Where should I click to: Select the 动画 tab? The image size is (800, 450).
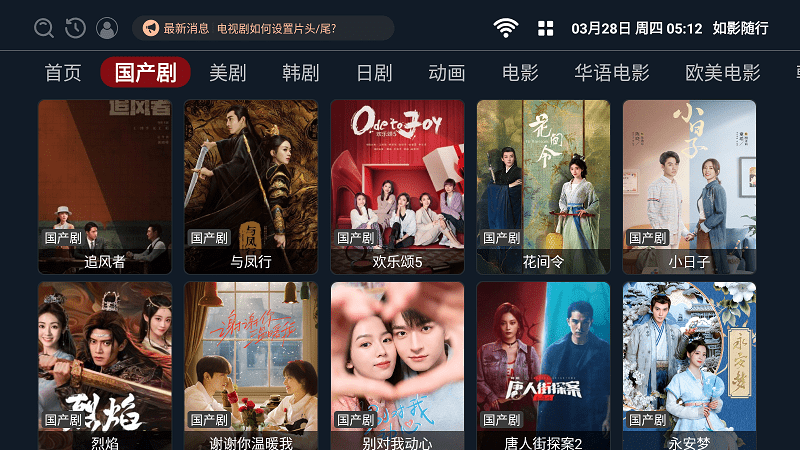click(x=447, y=73)
